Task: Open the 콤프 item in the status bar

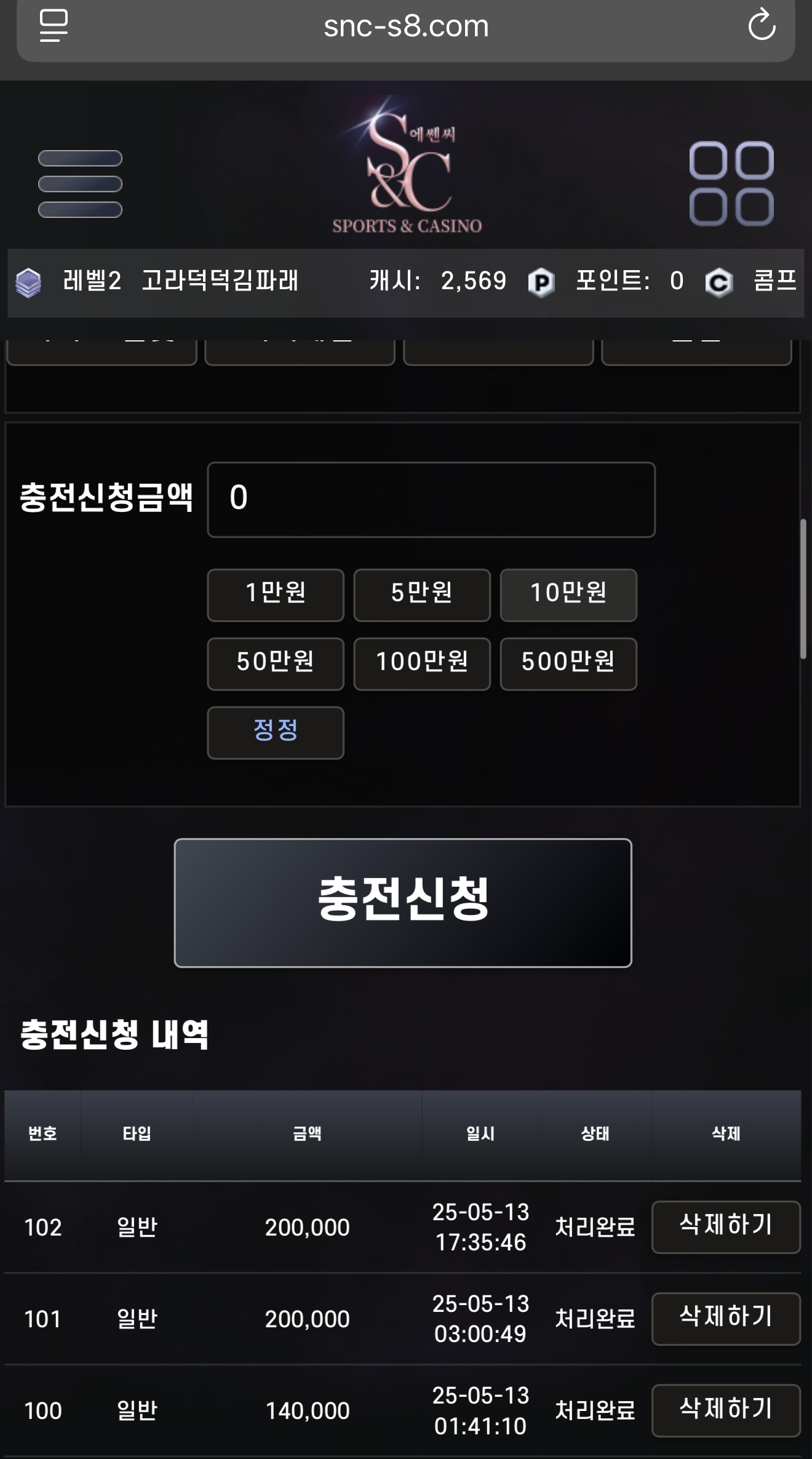Action: (x=774, y=282)
